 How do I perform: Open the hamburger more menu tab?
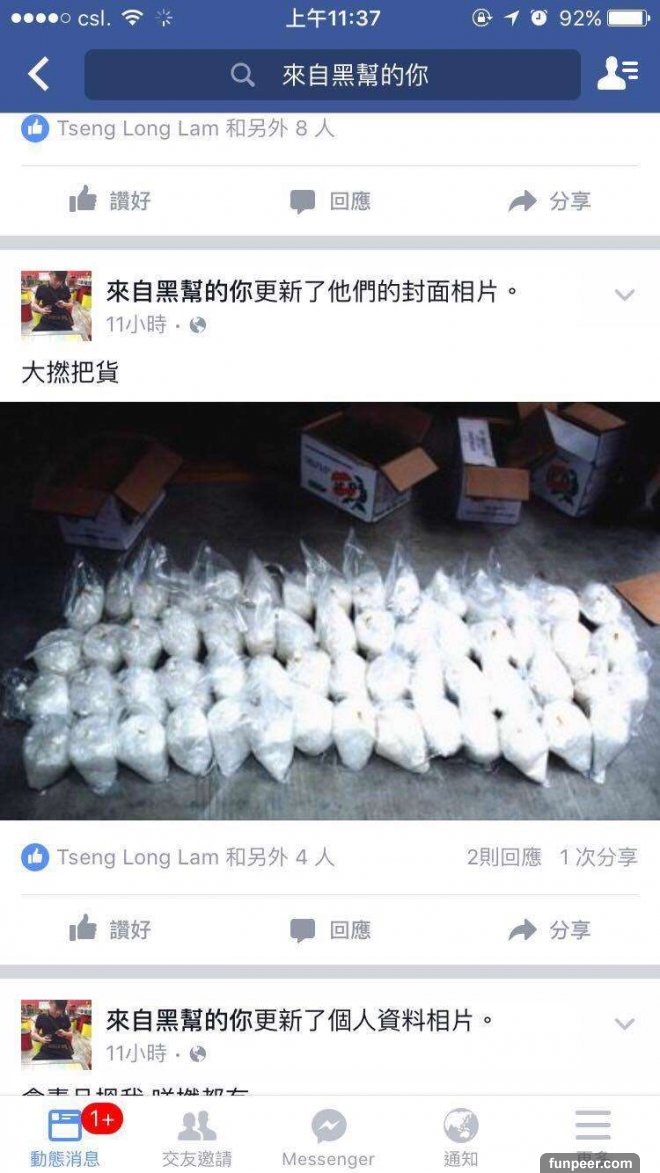pyautogui.click(x=592, y=1130)
